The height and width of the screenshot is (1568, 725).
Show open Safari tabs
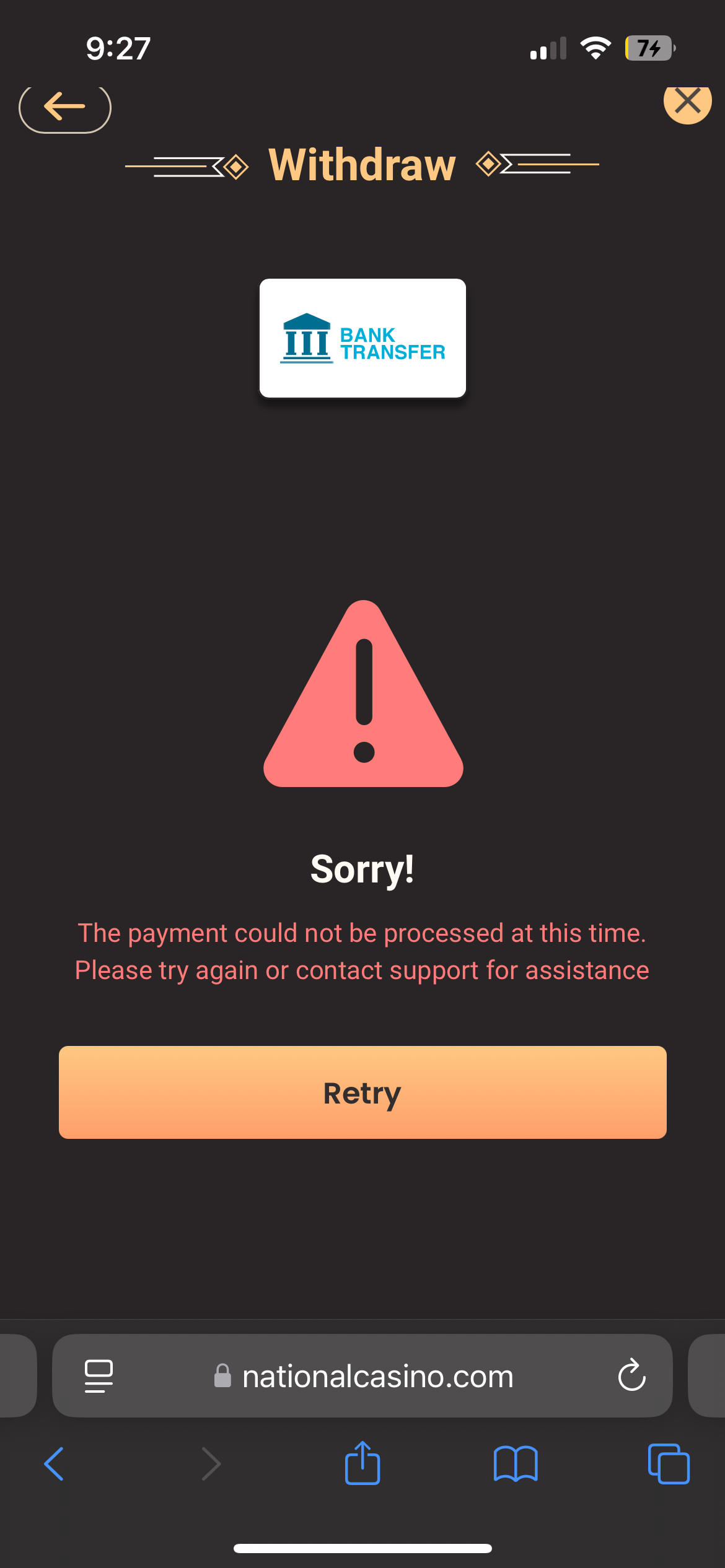[x=668, y=1464]
